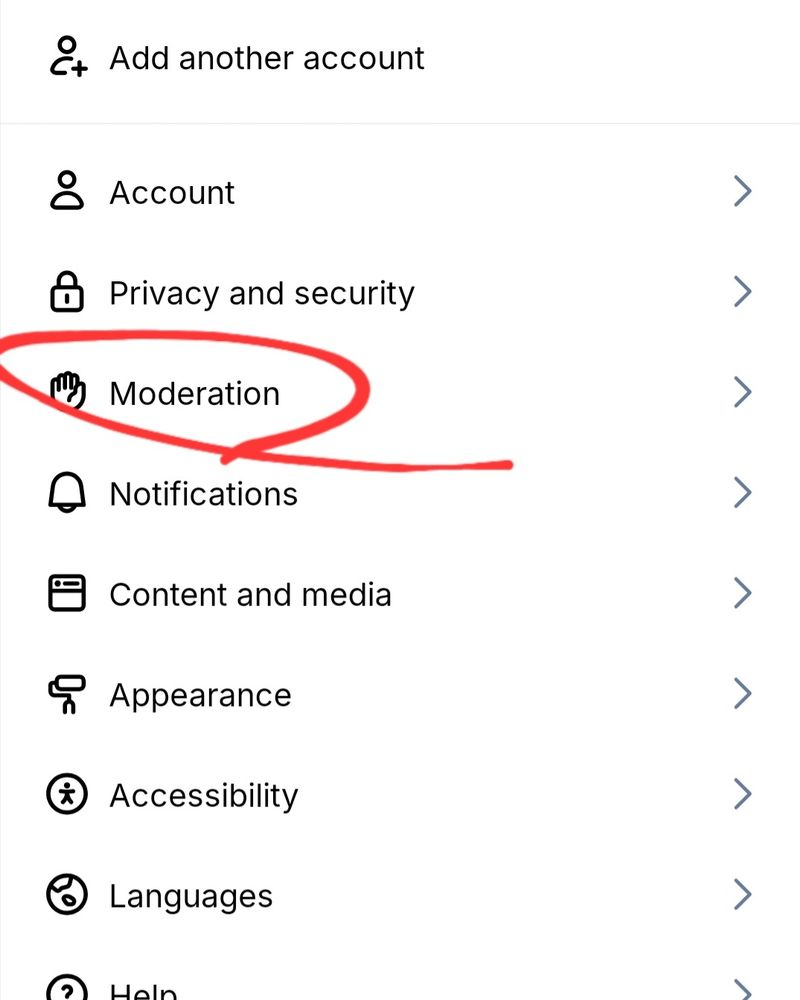The width and height of the screenshot is (800, 1000).
Task: Select the question mark Help icon
Action: pos(66,990)
